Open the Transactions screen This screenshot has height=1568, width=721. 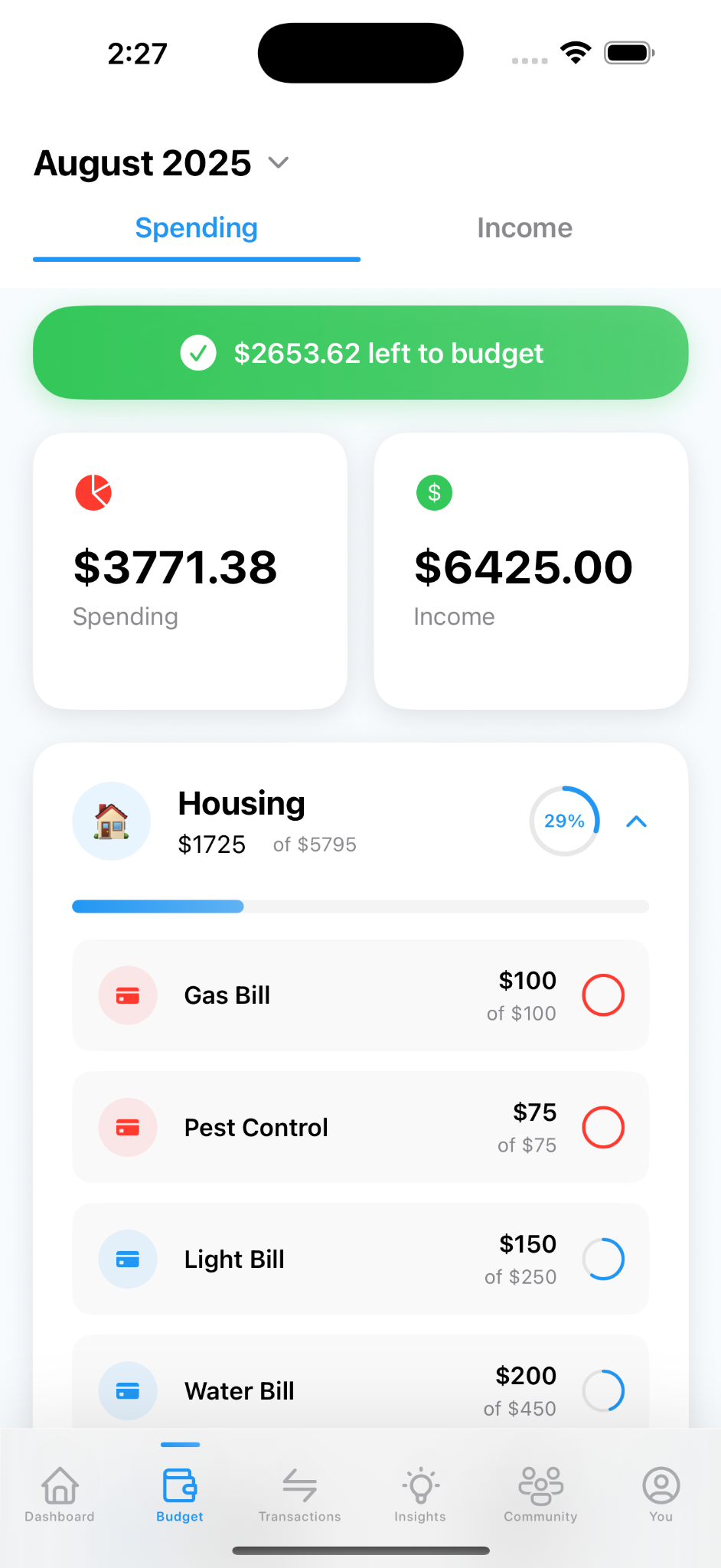pyautogui.click(x=299, y=1489)
